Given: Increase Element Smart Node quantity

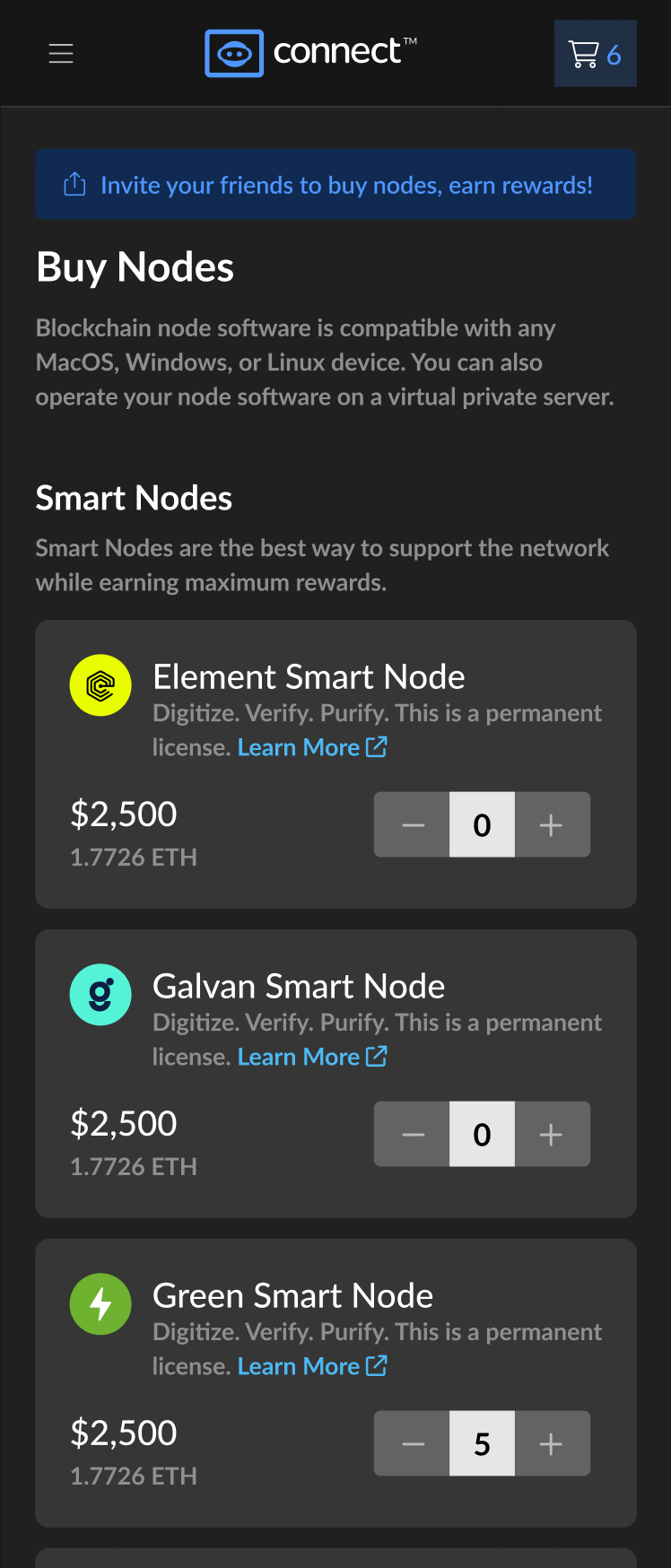Looking at the screenshot, I should tap(551, 824).
